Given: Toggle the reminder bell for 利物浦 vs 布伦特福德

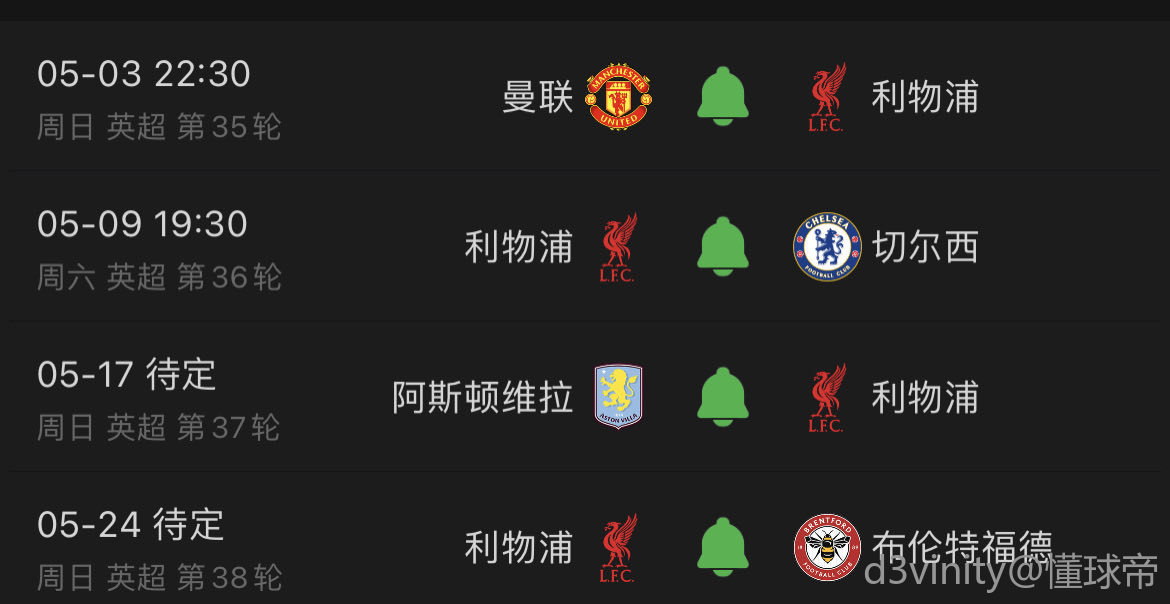Looking at the screenshot, I should [x=722, y=547].
